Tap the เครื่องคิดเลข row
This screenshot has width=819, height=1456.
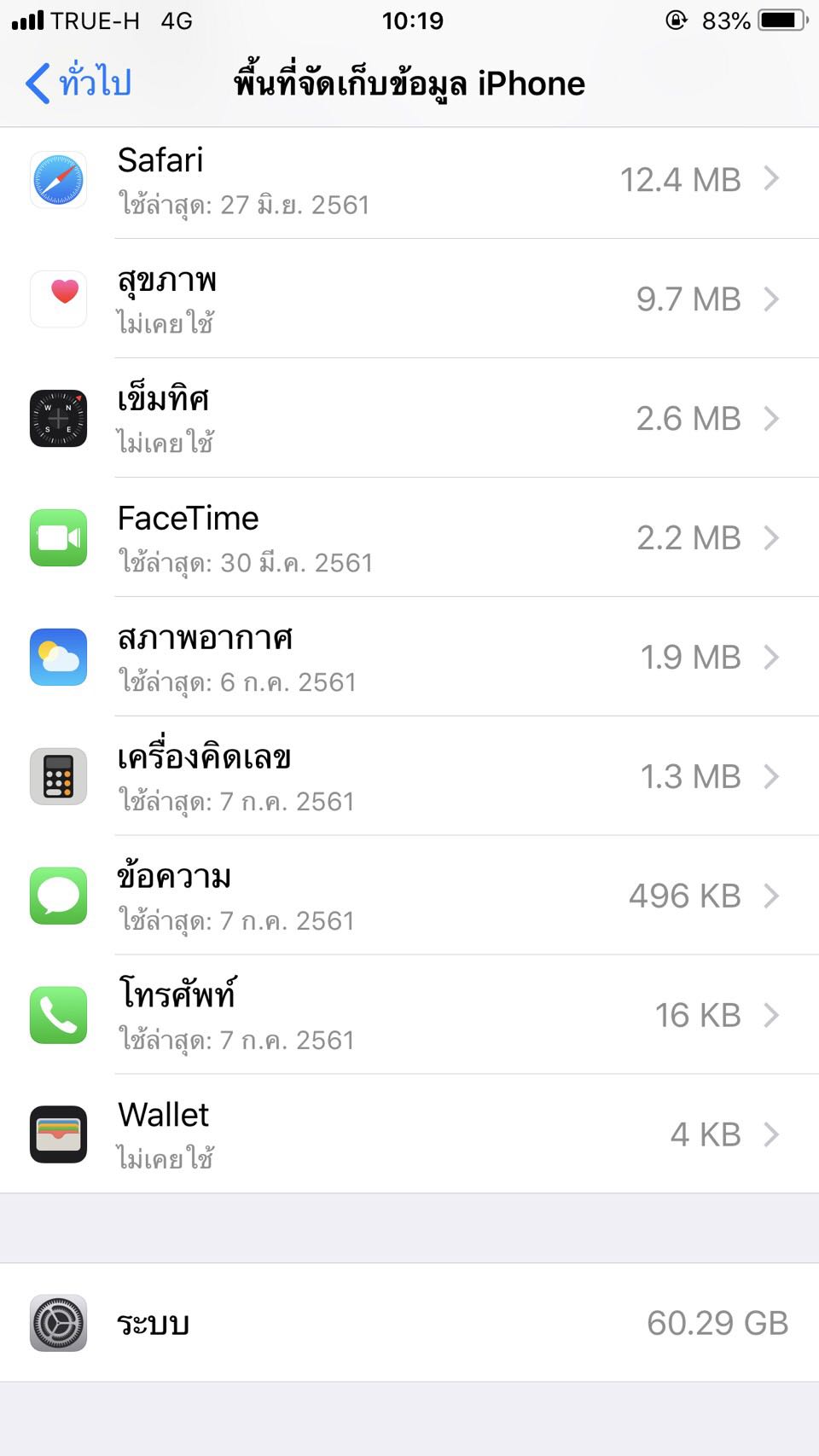(409, 776)
